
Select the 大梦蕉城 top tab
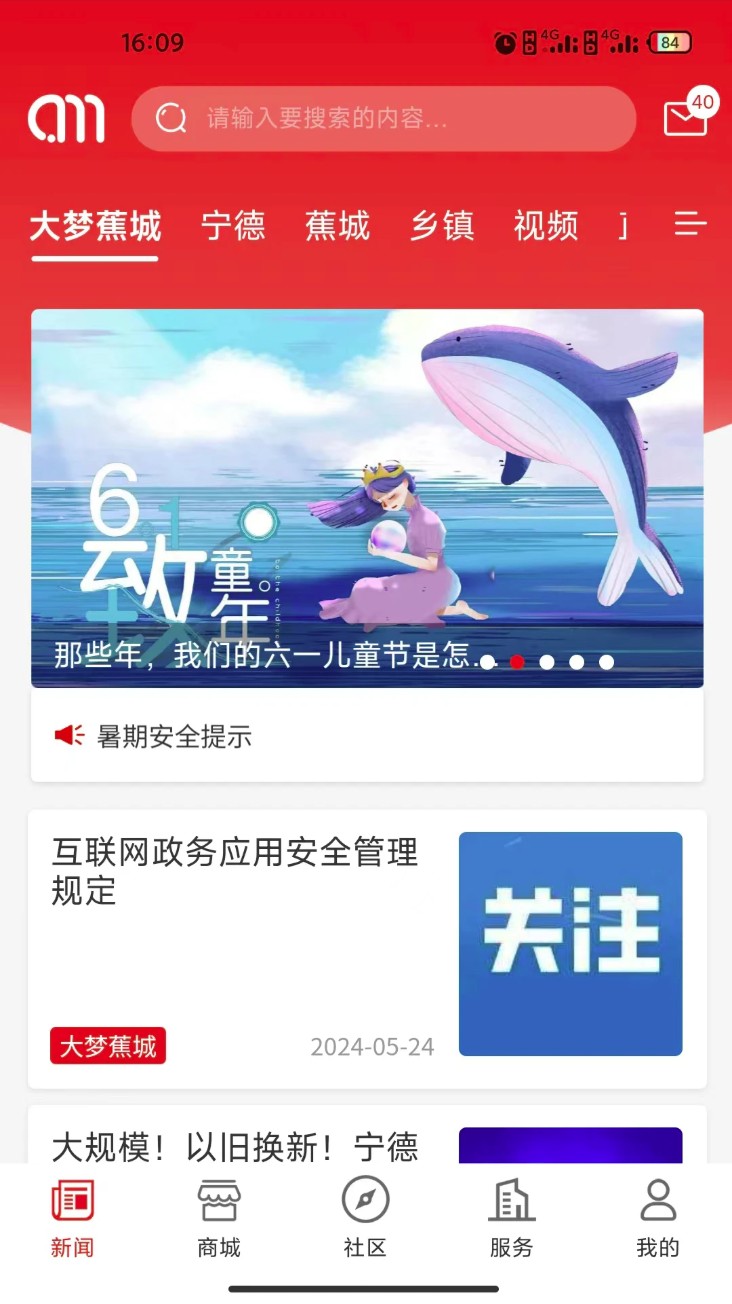[x=95, y=226]
